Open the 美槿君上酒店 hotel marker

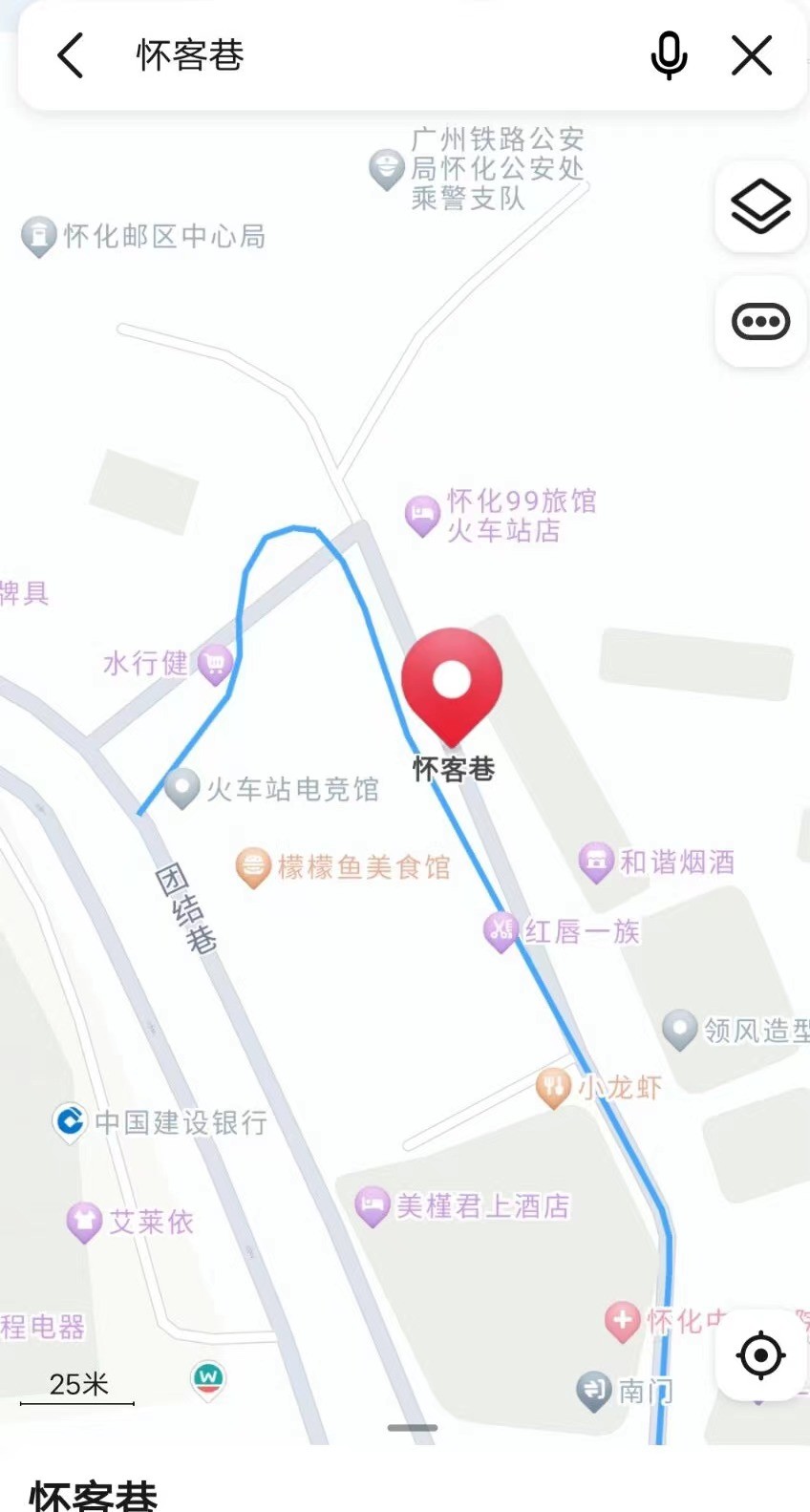(x=372, y=1205)
